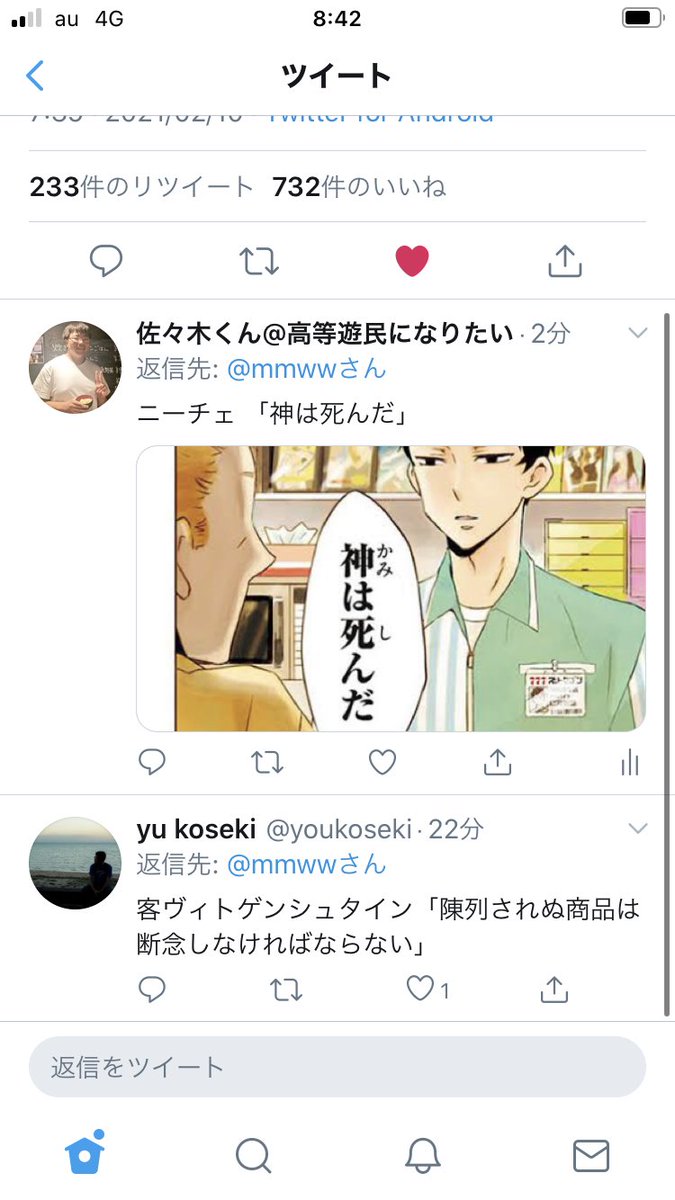This screenshot has height=1200, width=675.
Task: Retweet 佐々木くん's reply
Action: point(267,763)
